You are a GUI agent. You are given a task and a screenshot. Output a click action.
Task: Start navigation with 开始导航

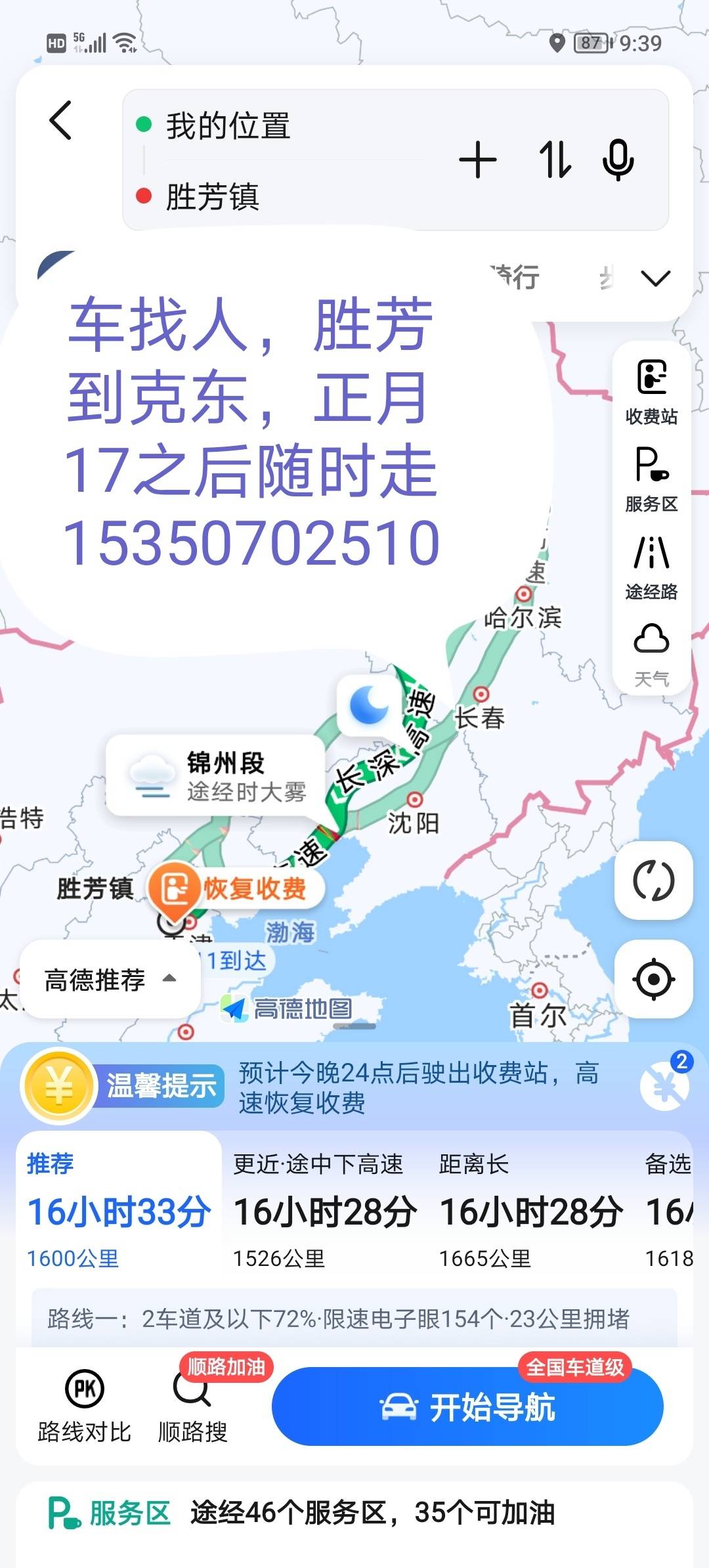click(x=467, y=1406)
